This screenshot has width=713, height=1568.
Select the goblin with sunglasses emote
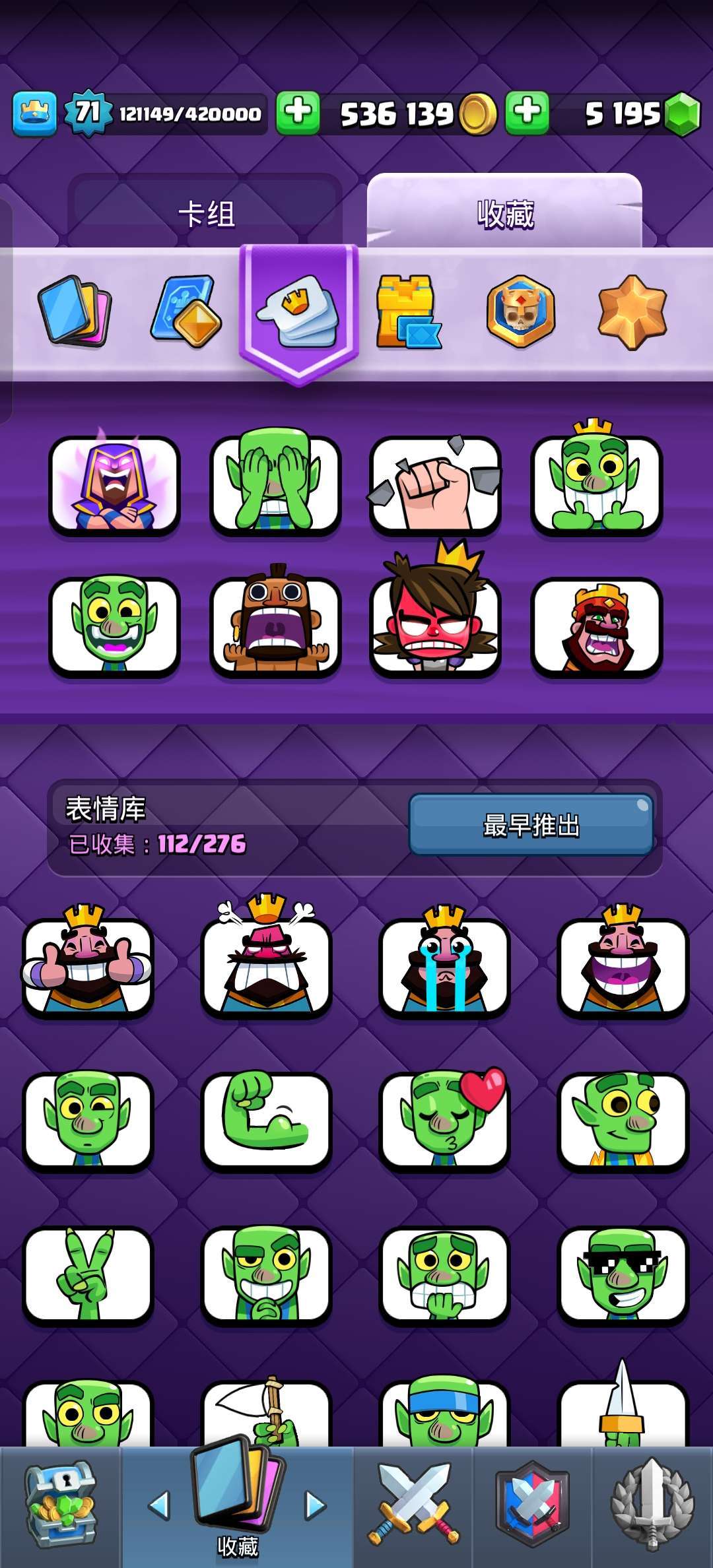coord(623,1274)
